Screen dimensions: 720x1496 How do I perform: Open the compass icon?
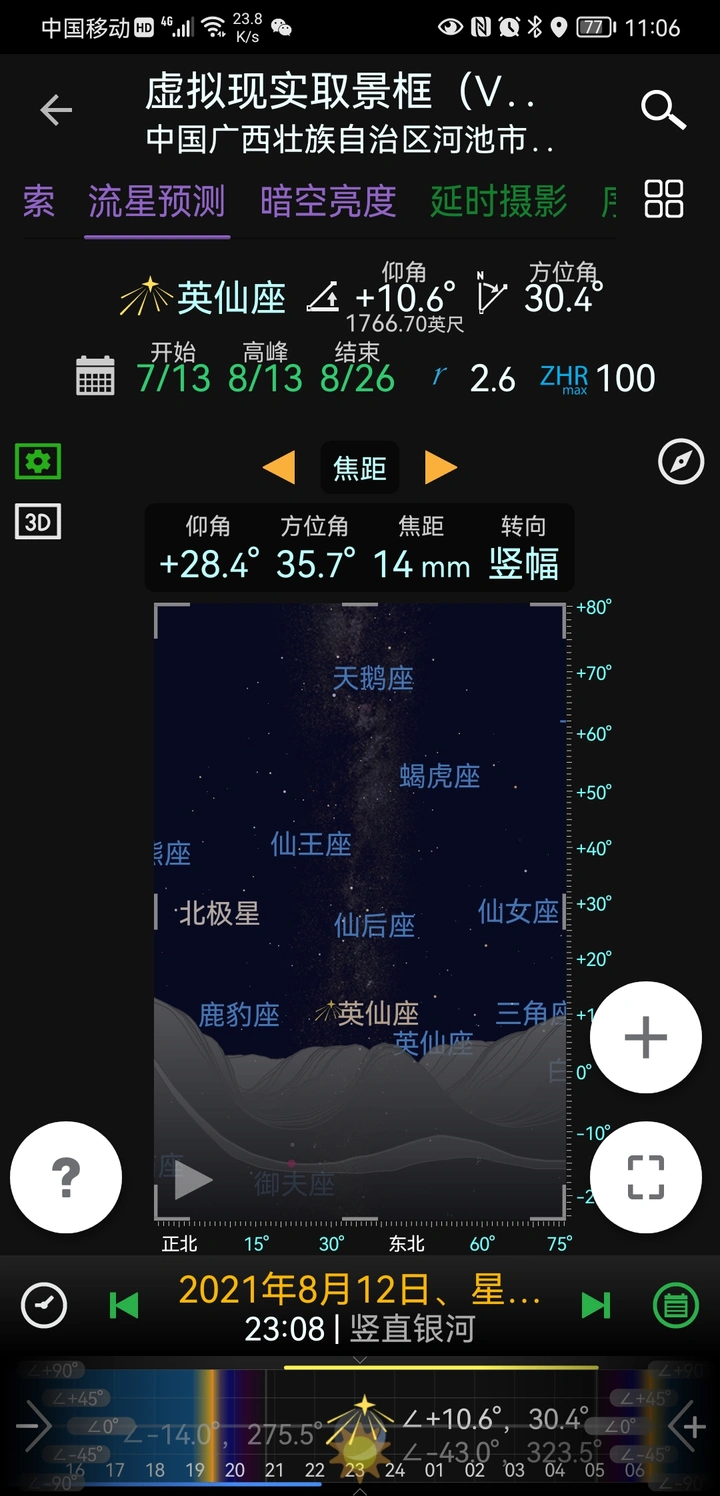[681, 463]
